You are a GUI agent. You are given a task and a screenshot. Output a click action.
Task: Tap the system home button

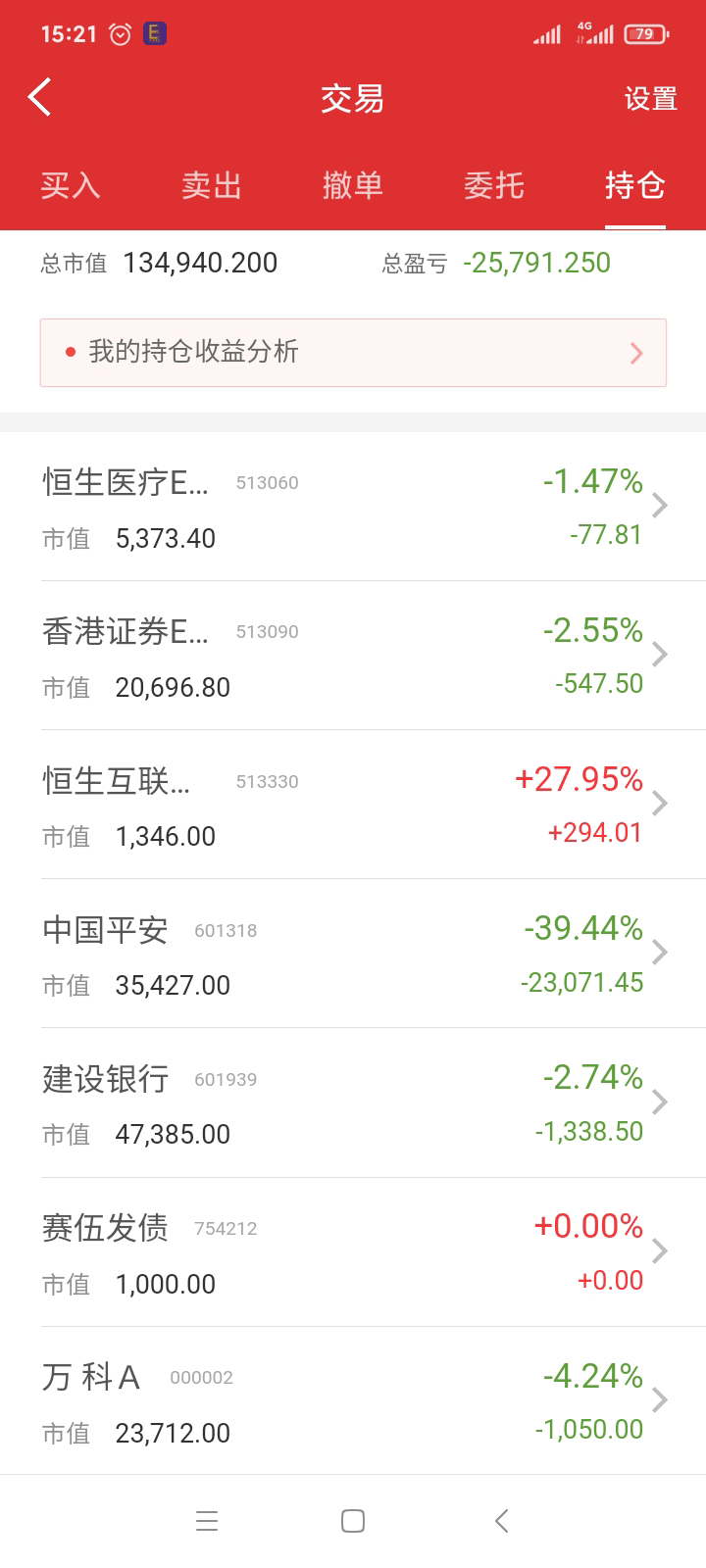(353, 1521)
